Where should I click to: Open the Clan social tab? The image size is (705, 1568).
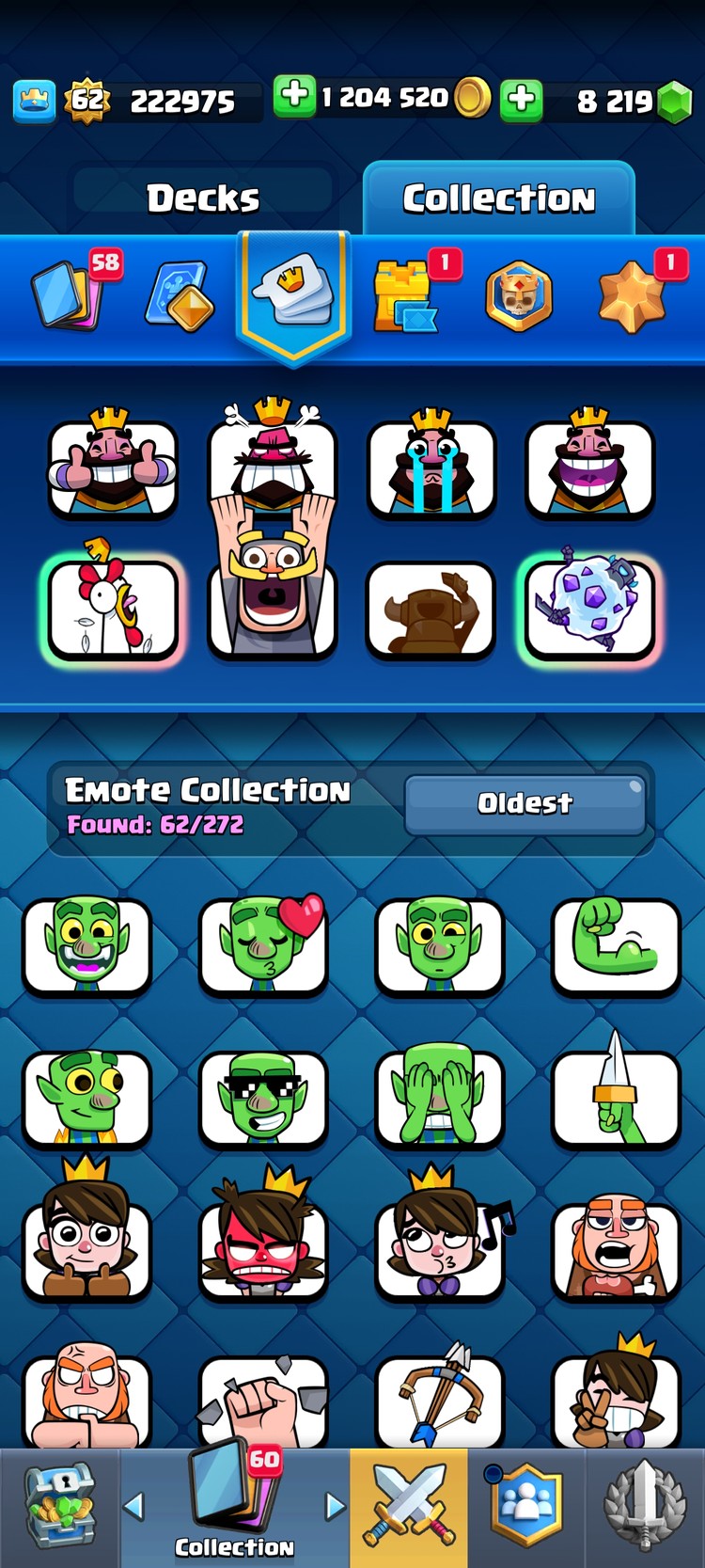(526, 1507)
